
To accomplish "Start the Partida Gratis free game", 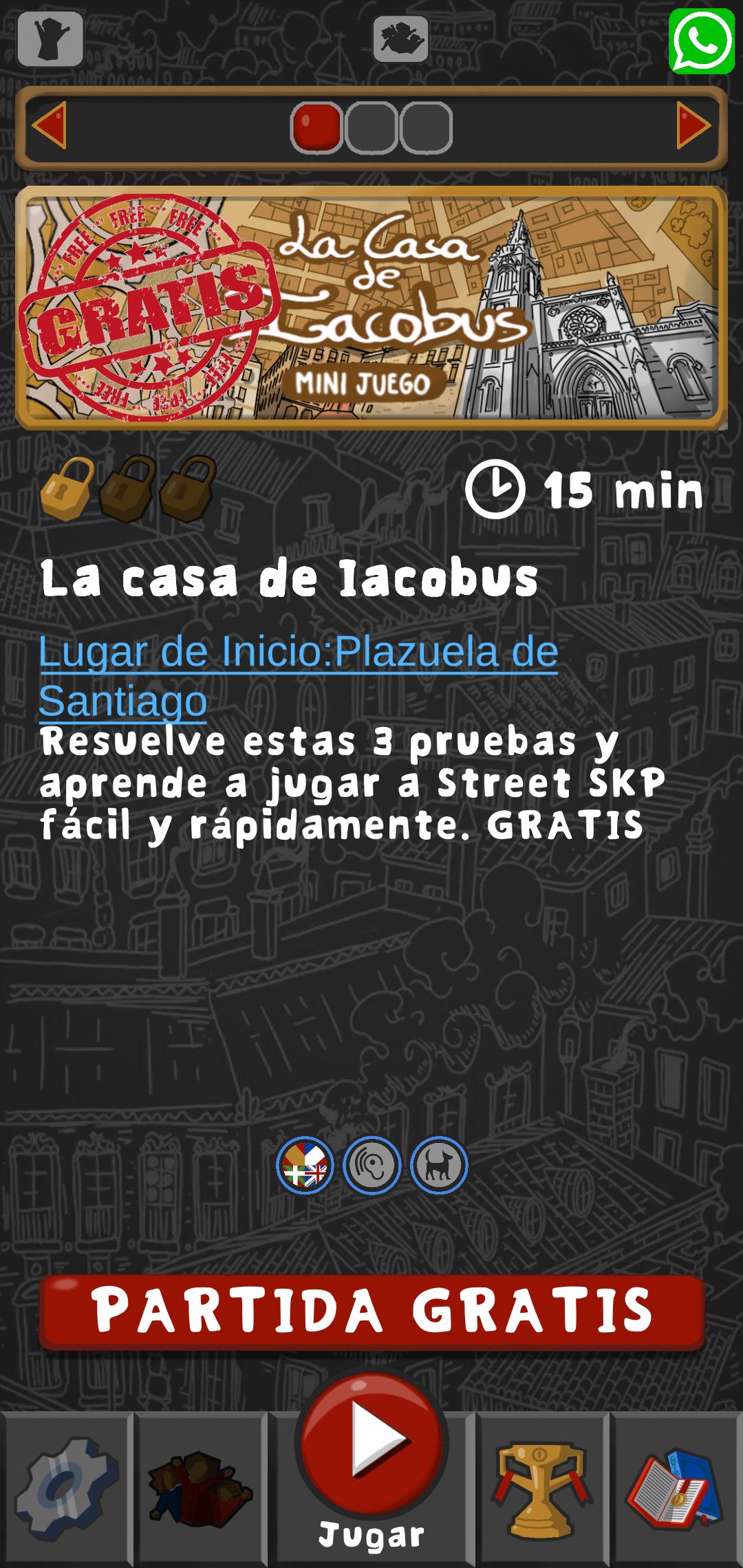I will pos(371,1311).
